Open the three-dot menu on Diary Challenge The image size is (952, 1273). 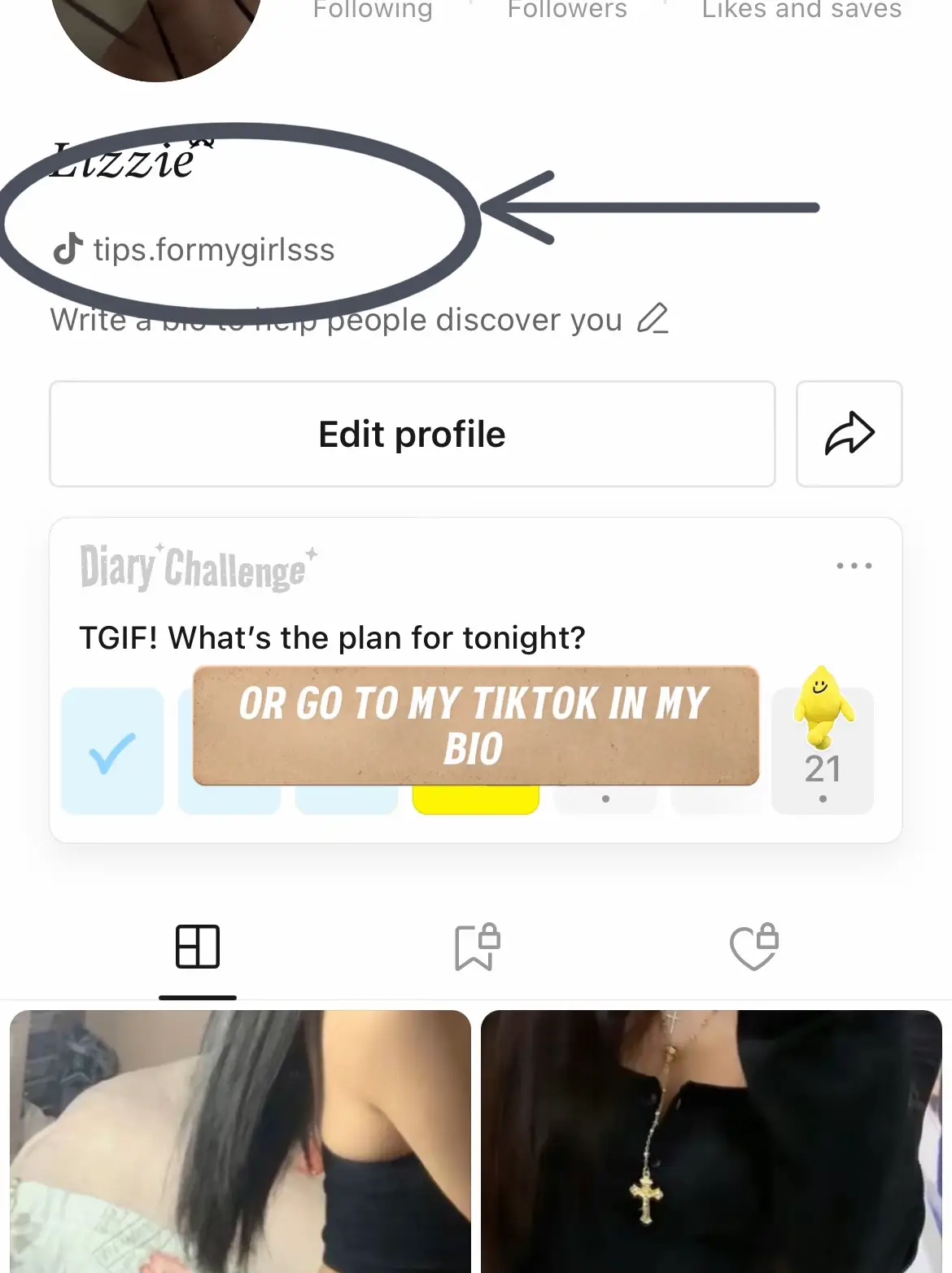853,565
